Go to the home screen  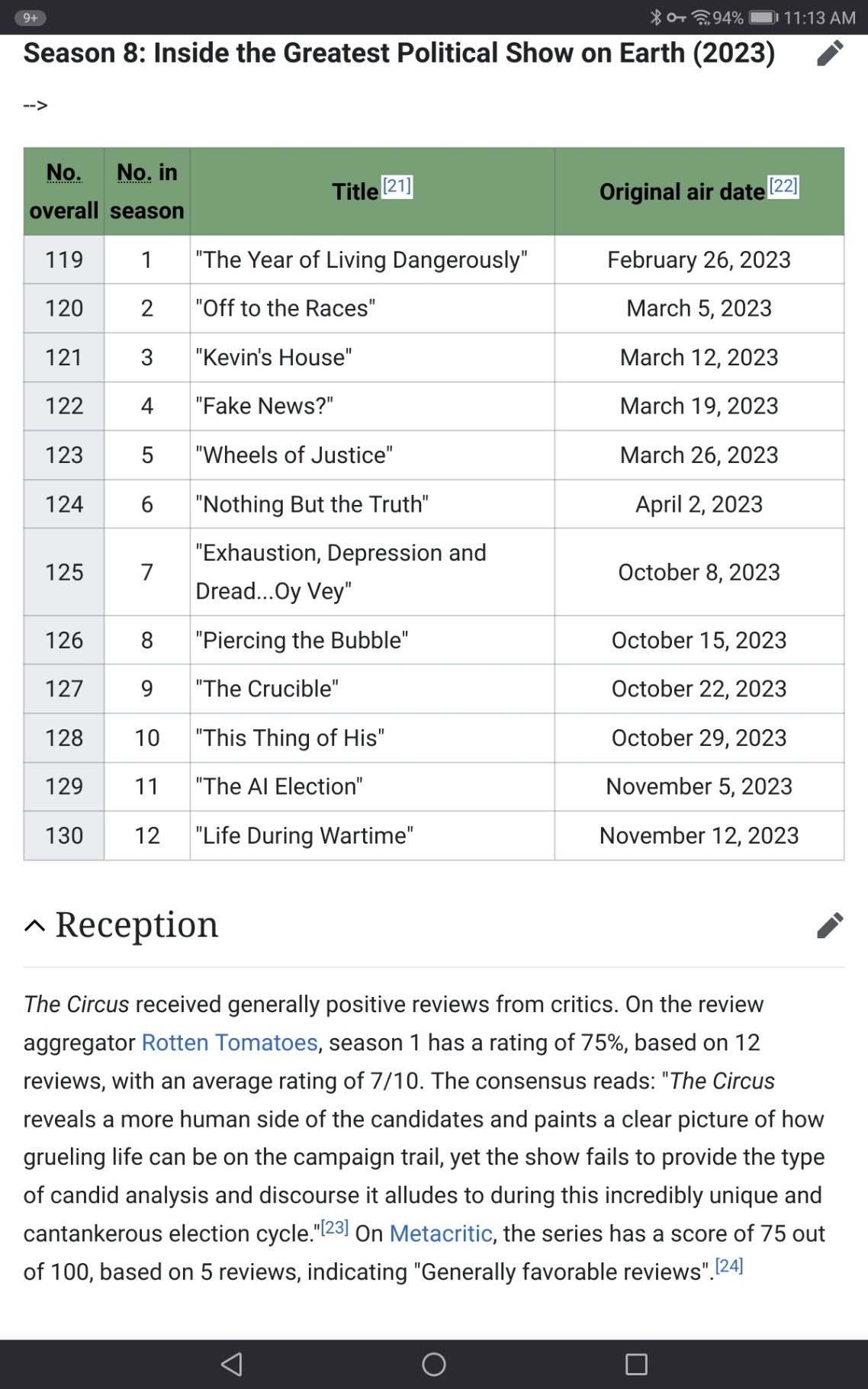click(x=434, y=1364)
